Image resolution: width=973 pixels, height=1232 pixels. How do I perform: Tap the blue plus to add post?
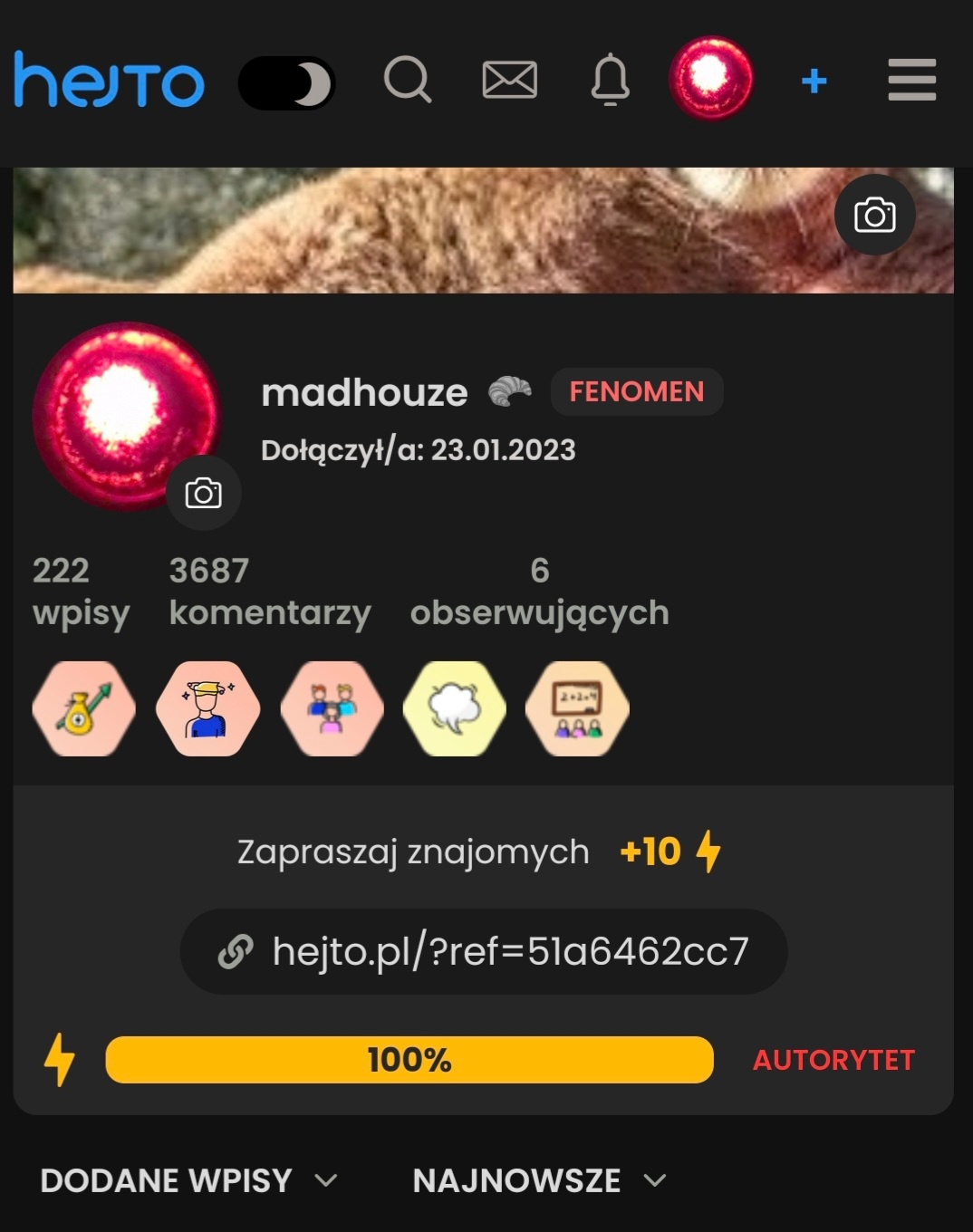pyautogui.click(x=814, y=82)
